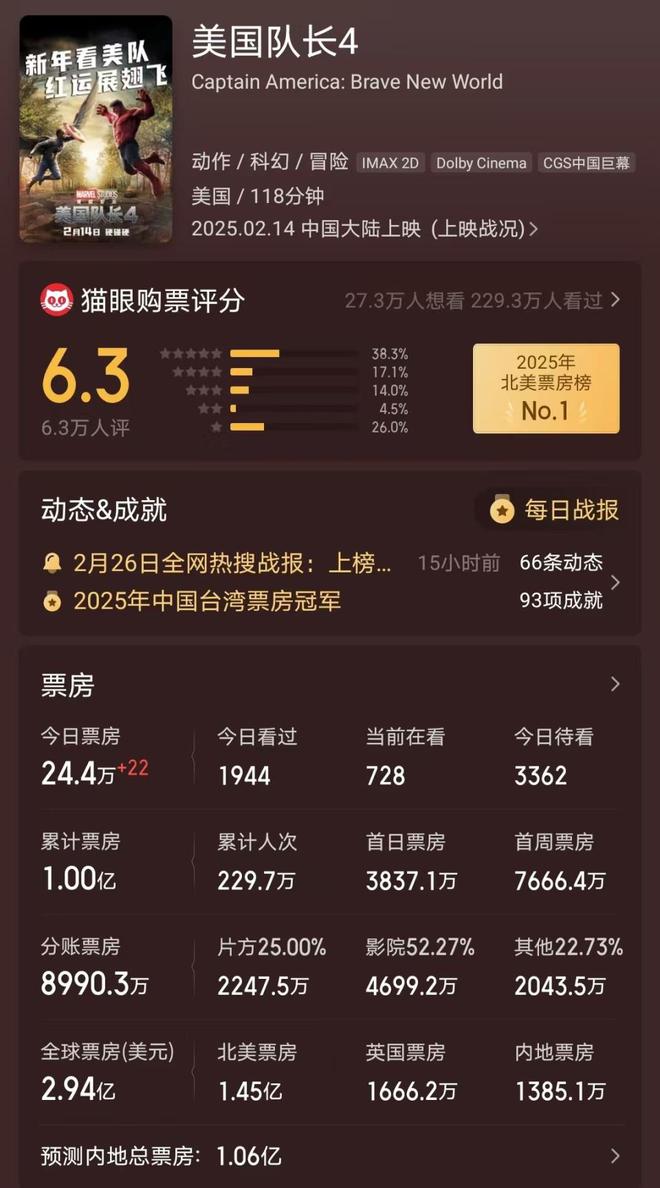Open the 2025年中国台湾票房冠军 achievement
The height and width of the screenshot is (1188, 660).
(x=207, y=601)
